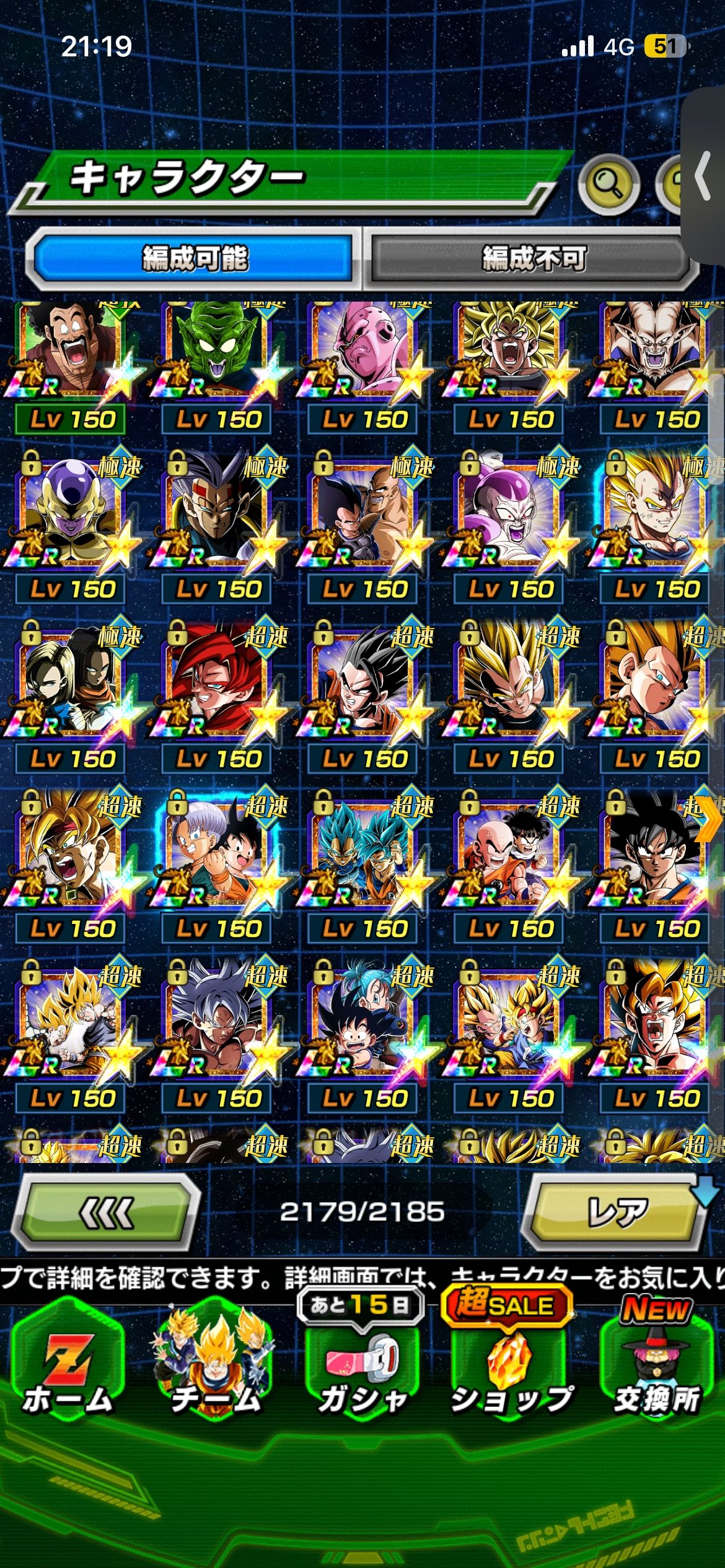Open the ガシャ tab
The width and height of the screenshot is (725, 1568).
coord(362,1362)
